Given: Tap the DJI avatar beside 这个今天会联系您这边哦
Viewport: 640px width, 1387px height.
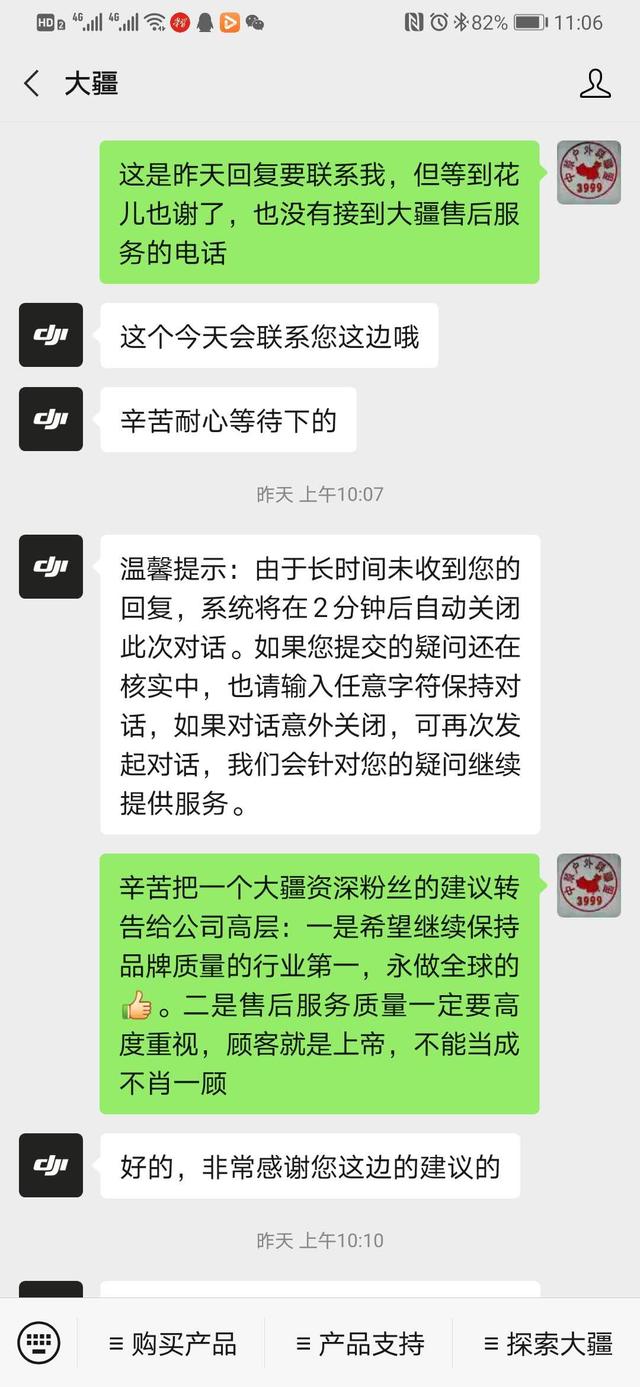Looking at the screenshot, I should pos(51,335).
